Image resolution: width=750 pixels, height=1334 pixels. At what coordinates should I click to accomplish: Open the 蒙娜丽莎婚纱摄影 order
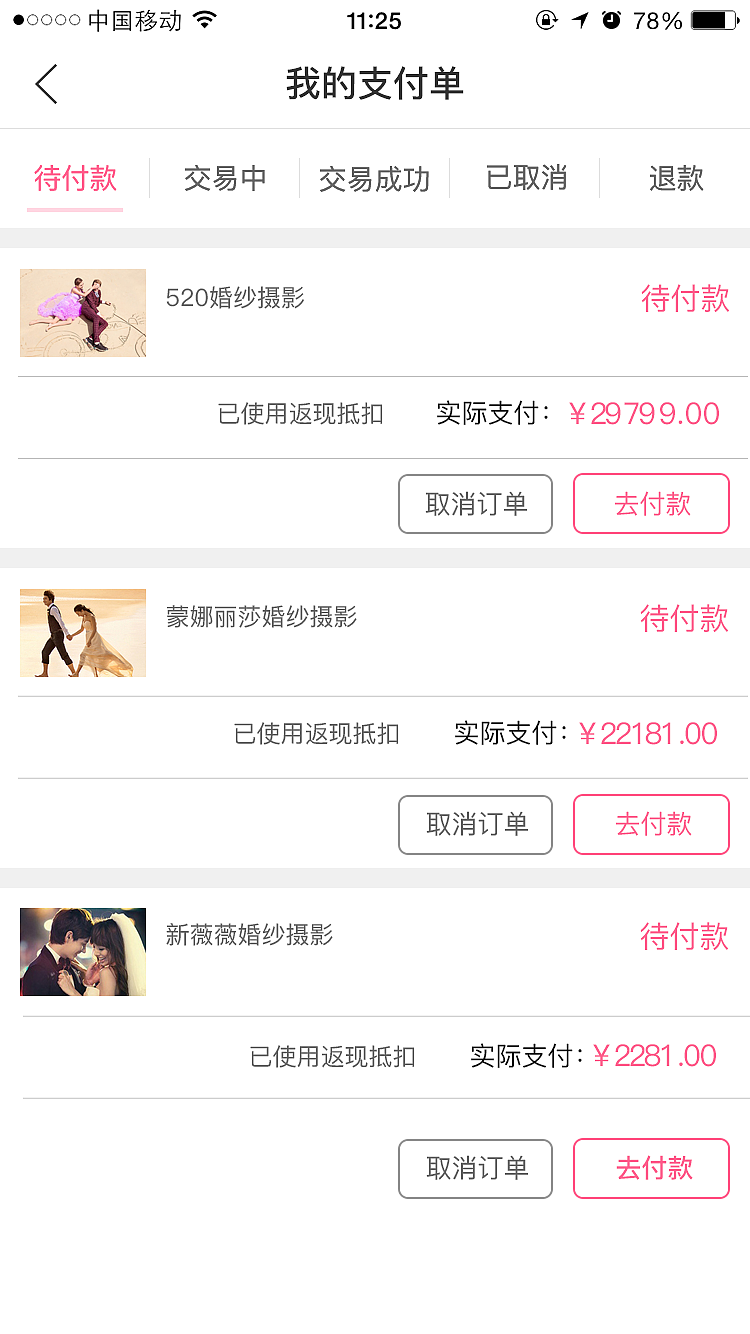pos(261,617)
